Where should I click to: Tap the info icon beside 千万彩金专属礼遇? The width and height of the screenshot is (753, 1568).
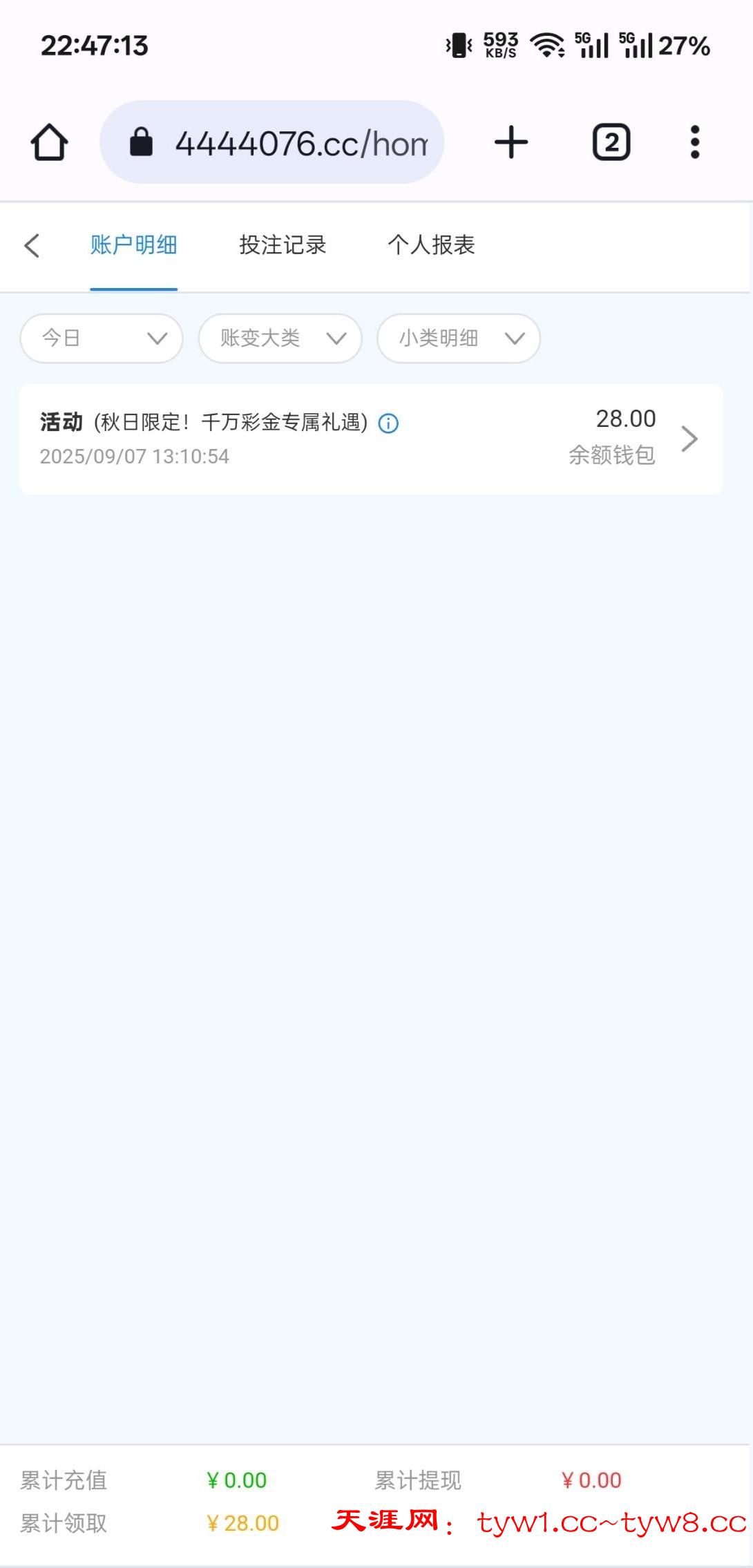[x=388, y=423]
